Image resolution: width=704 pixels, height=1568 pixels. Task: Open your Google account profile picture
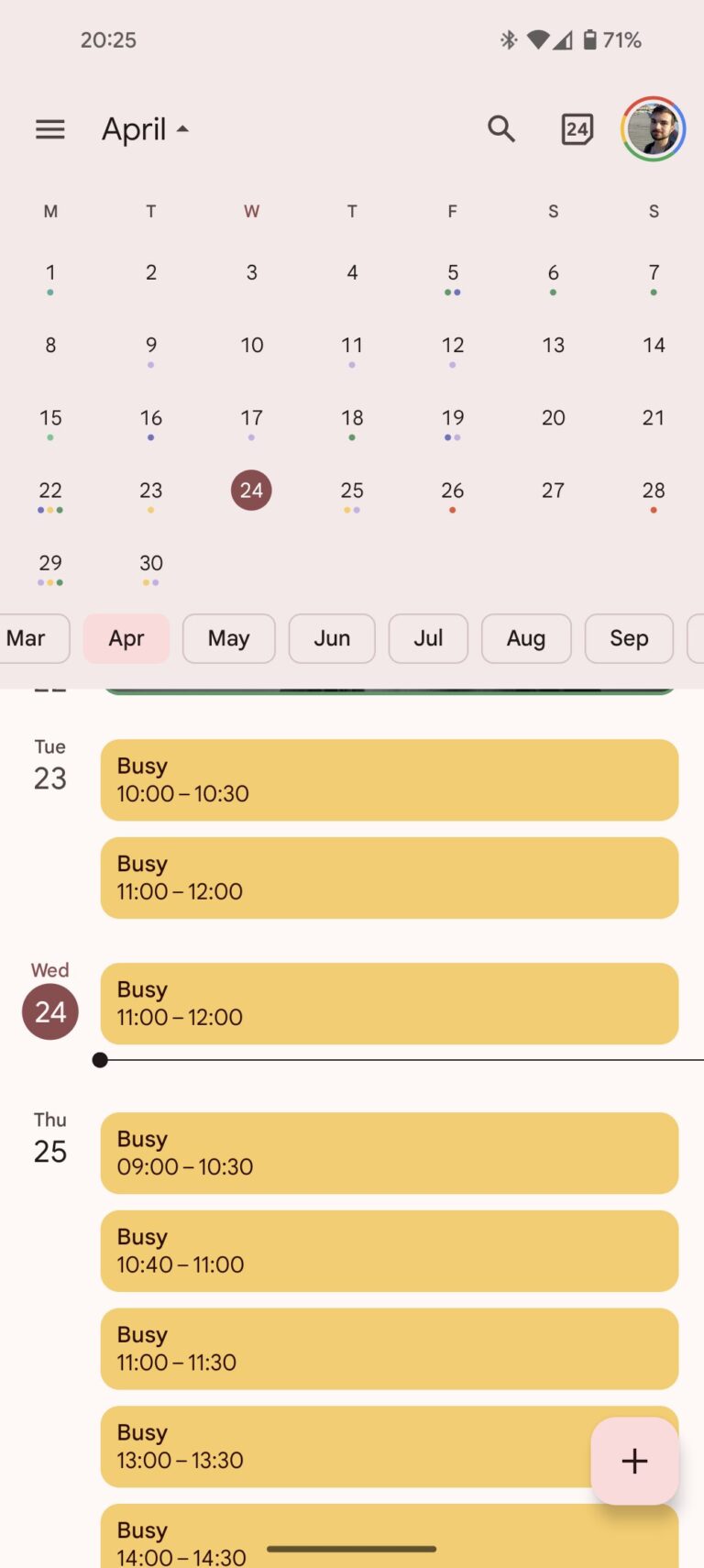[x=652, y=129]
